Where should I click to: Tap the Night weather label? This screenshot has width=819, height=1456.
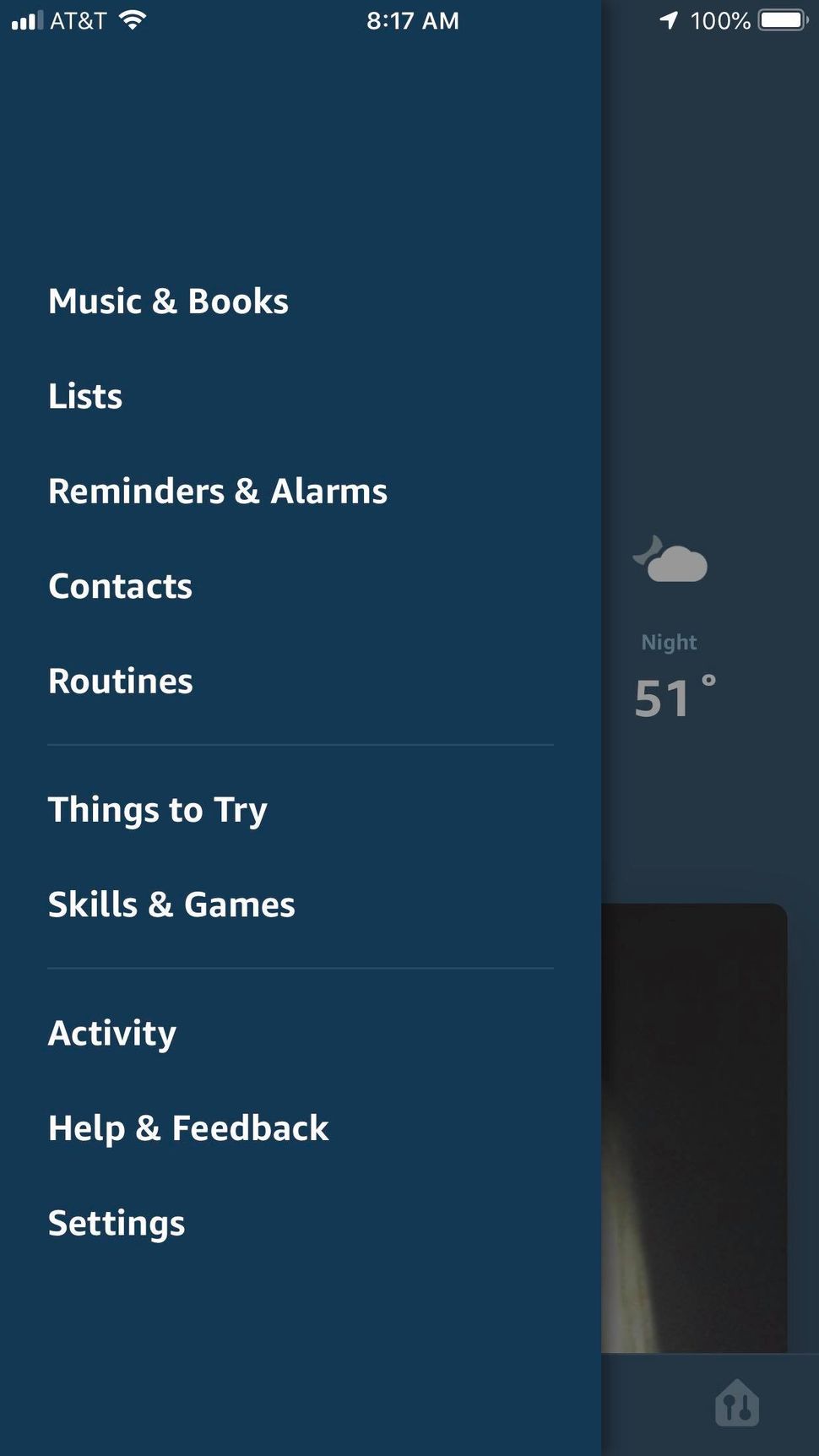click(668, 642)
